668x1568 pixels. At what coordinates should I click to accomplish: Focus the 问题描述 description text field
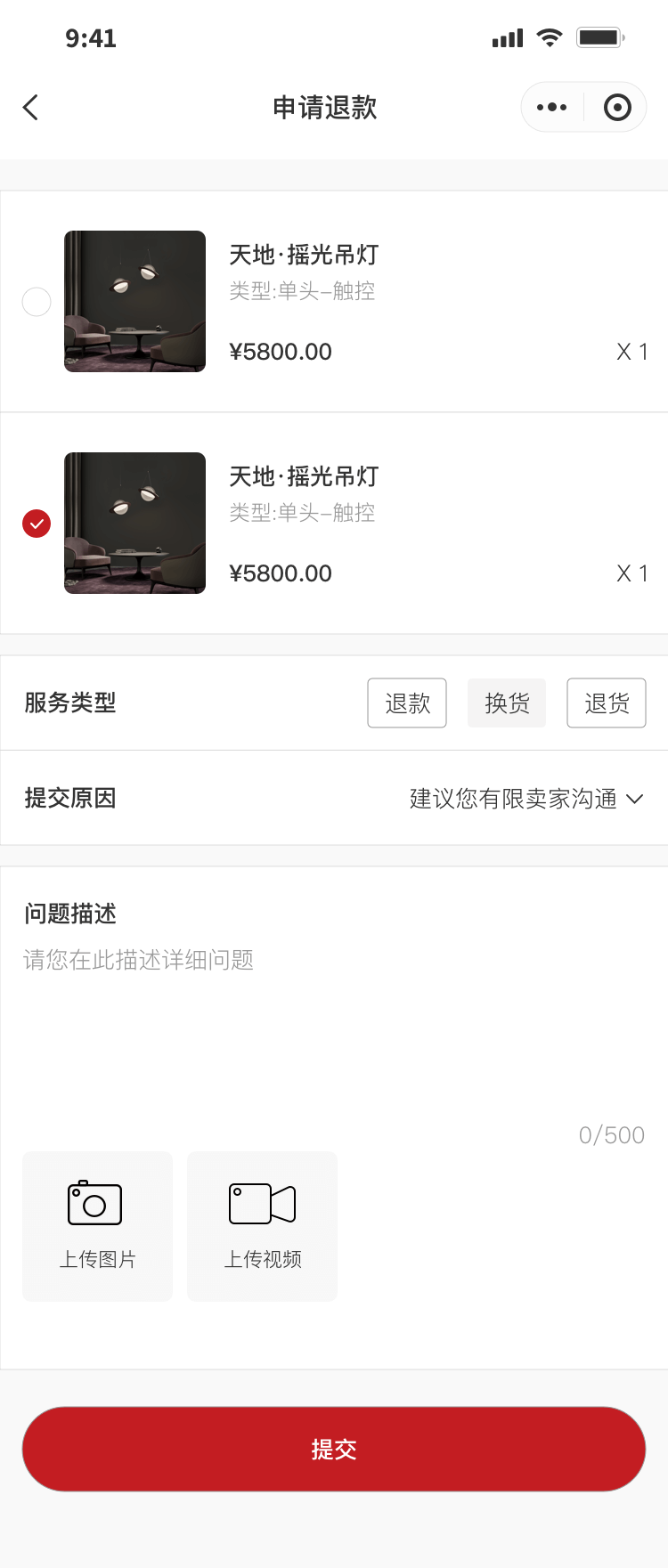333,1024
